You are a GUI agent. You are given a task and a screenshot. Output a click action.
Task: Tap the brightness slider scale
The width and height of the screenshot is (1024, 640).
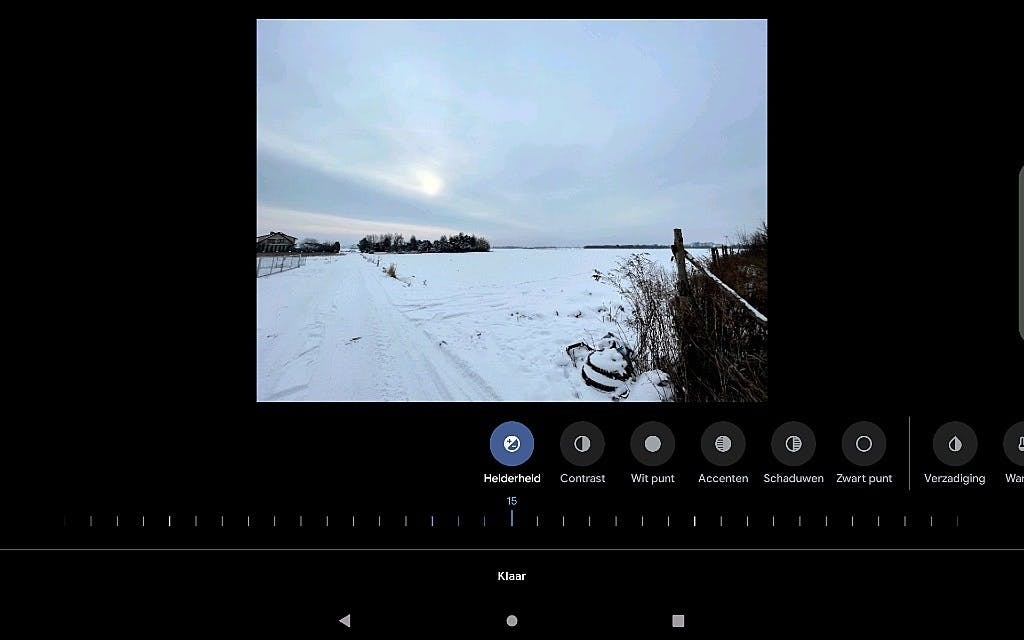[x=512, y=520]
